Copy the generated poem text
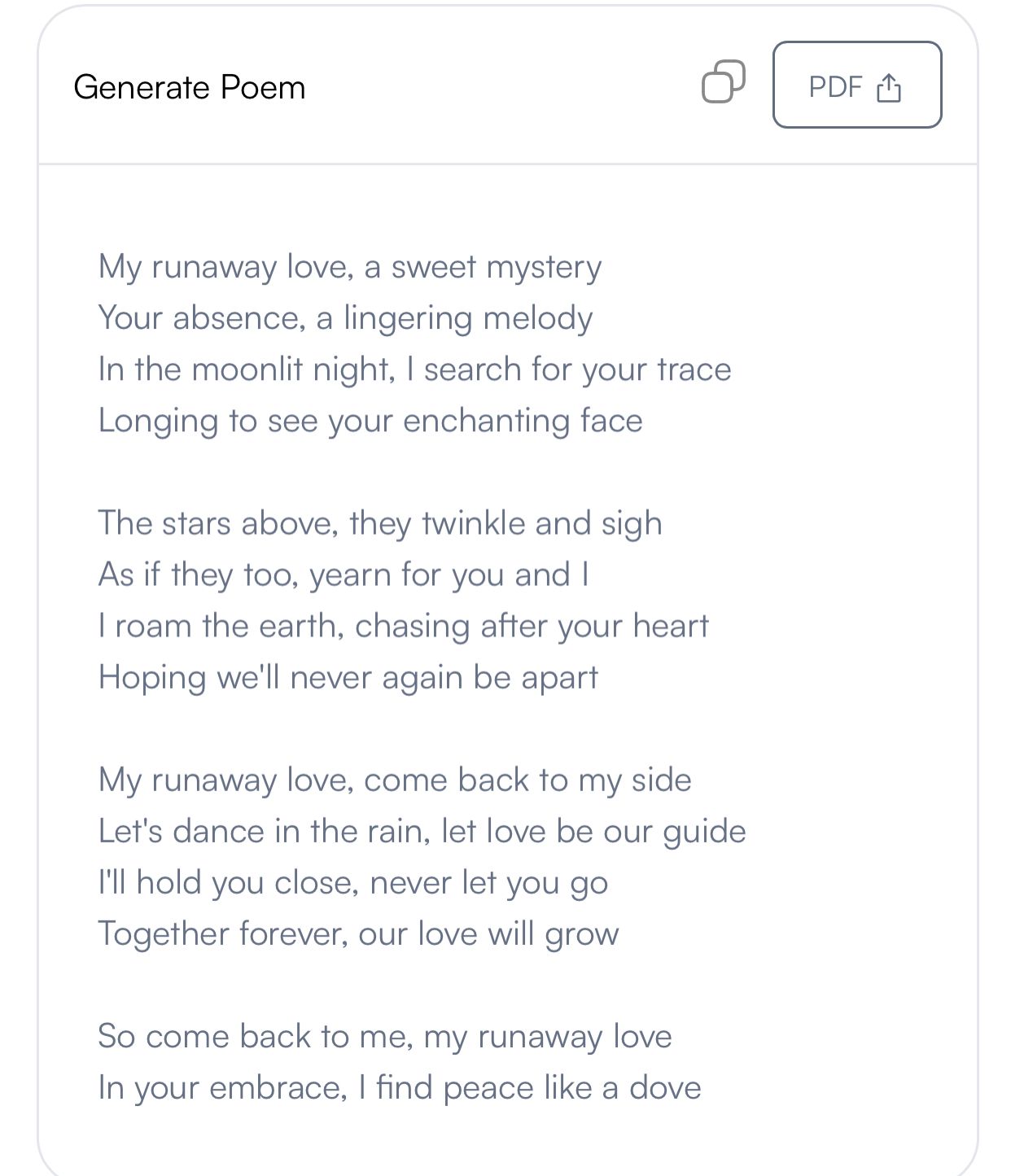Viewport: 1011px width, 1176px height. pos(723,82)
